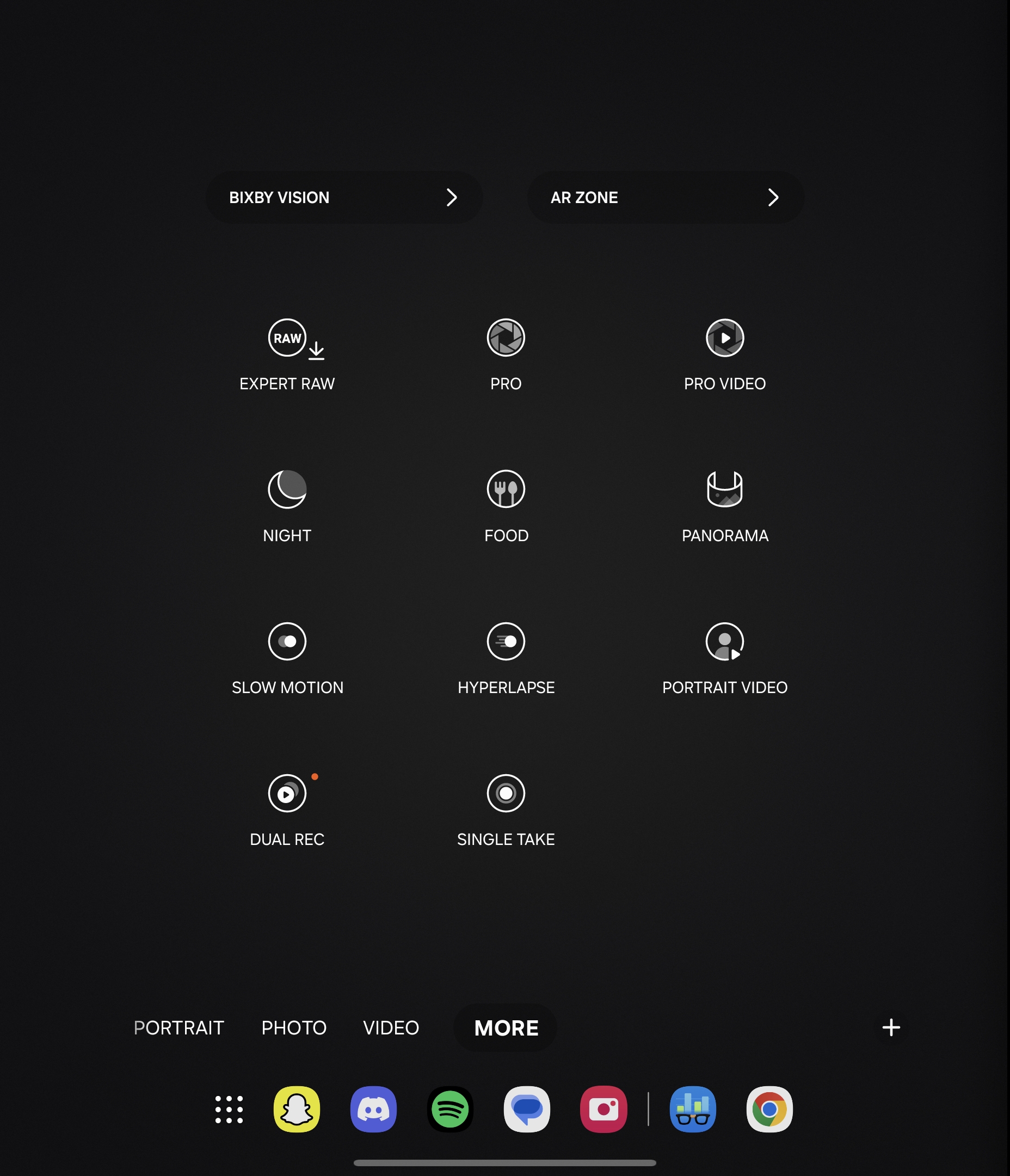This screenshot has height=1176, width=1010.
Task: Tap the plus icon to add modes
Action: click(891, 1027)
